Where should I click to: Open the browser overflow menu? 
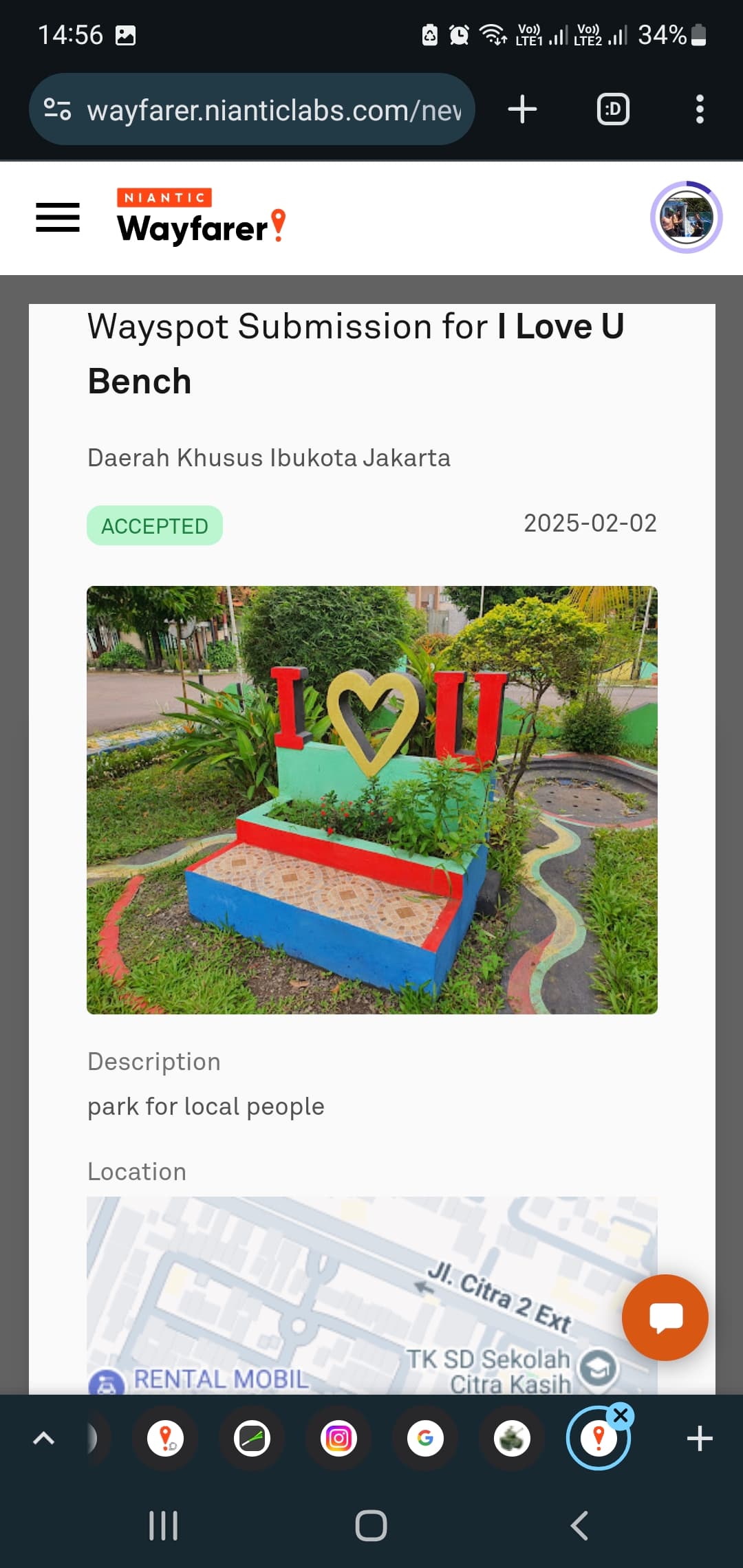(700, 109)
